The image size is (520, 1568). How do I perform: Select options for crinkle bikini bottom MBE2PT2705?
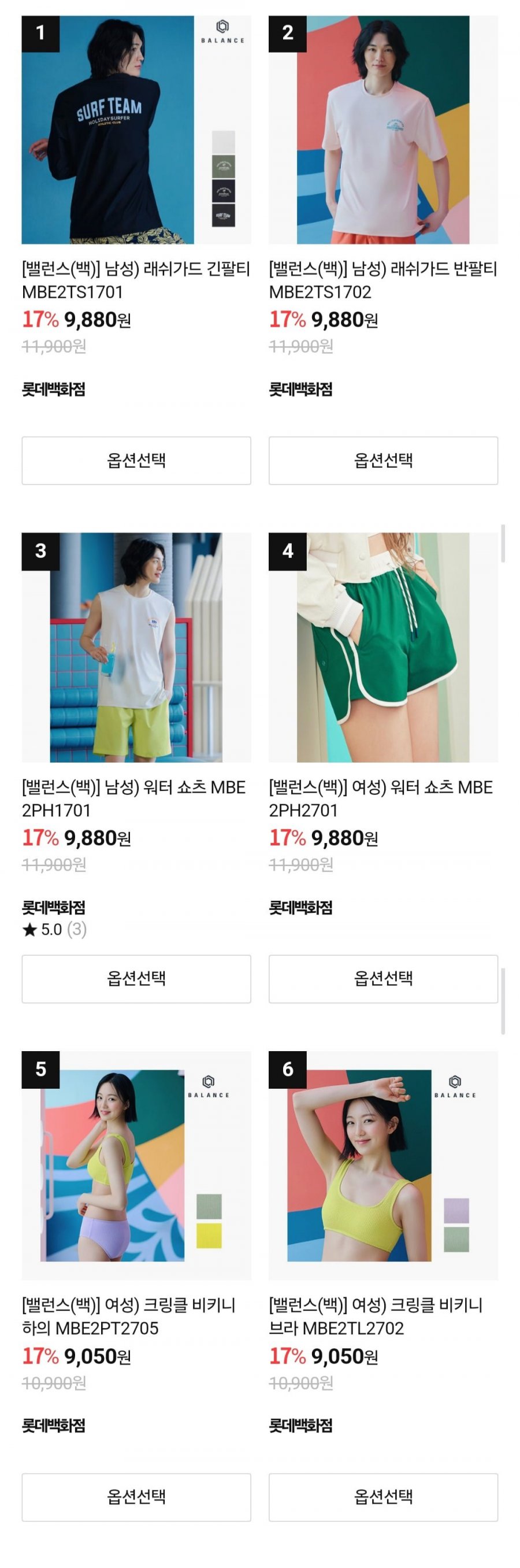(x=136, y=1496)
